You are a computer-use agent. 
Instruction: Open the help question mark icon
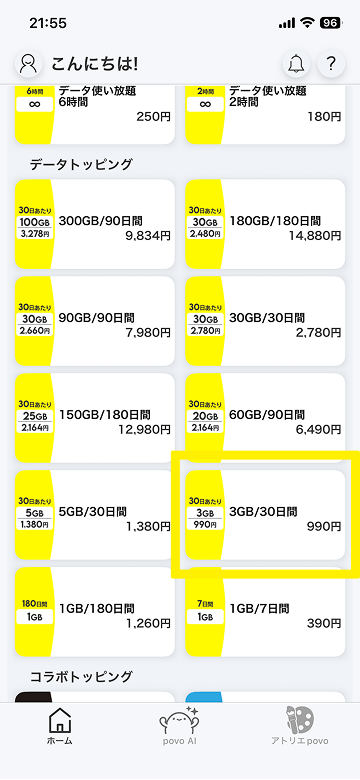(x=331, y=64)
